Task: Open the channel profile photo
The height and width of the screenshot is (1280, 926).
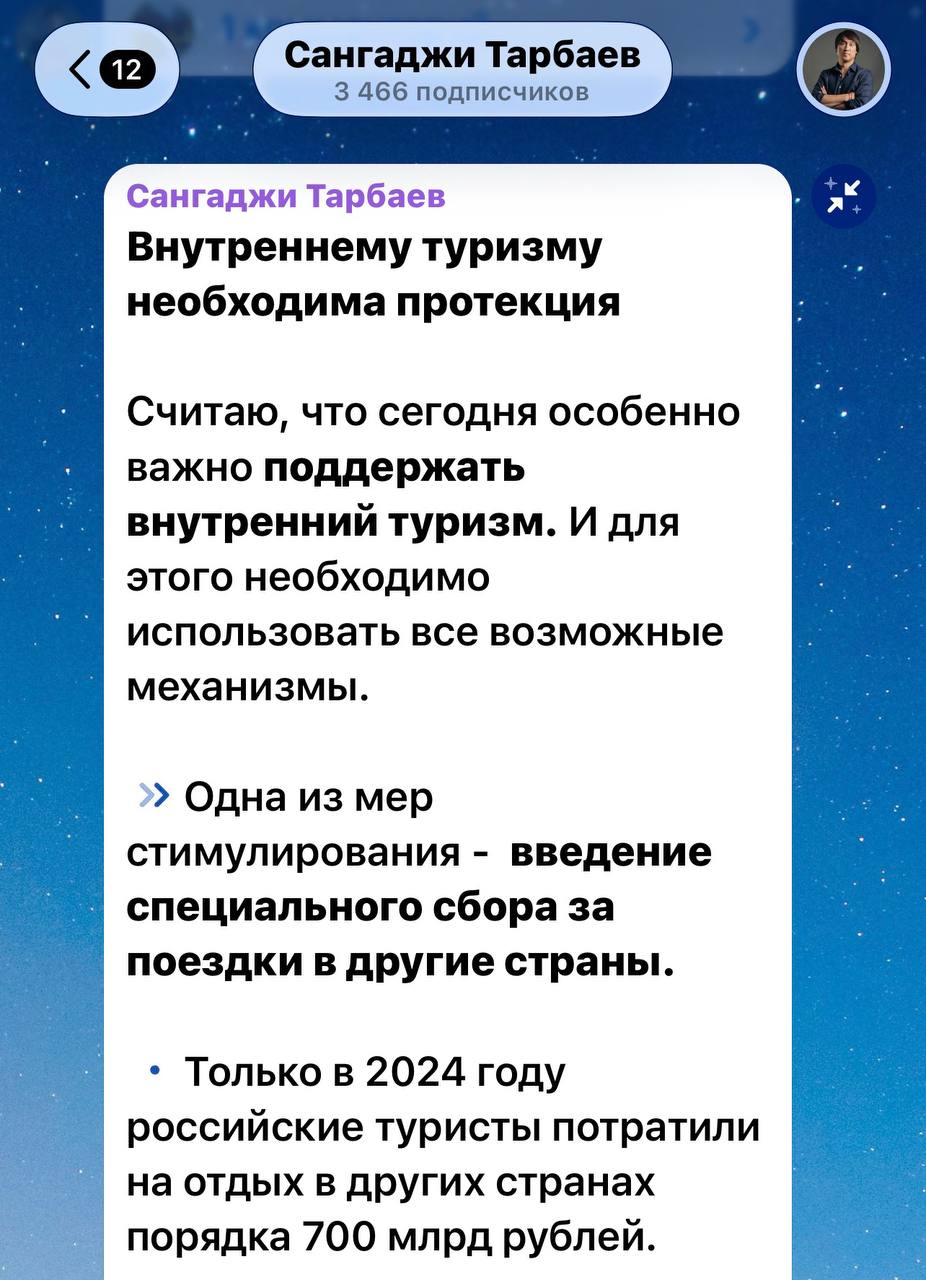Action: pos(842,70)
